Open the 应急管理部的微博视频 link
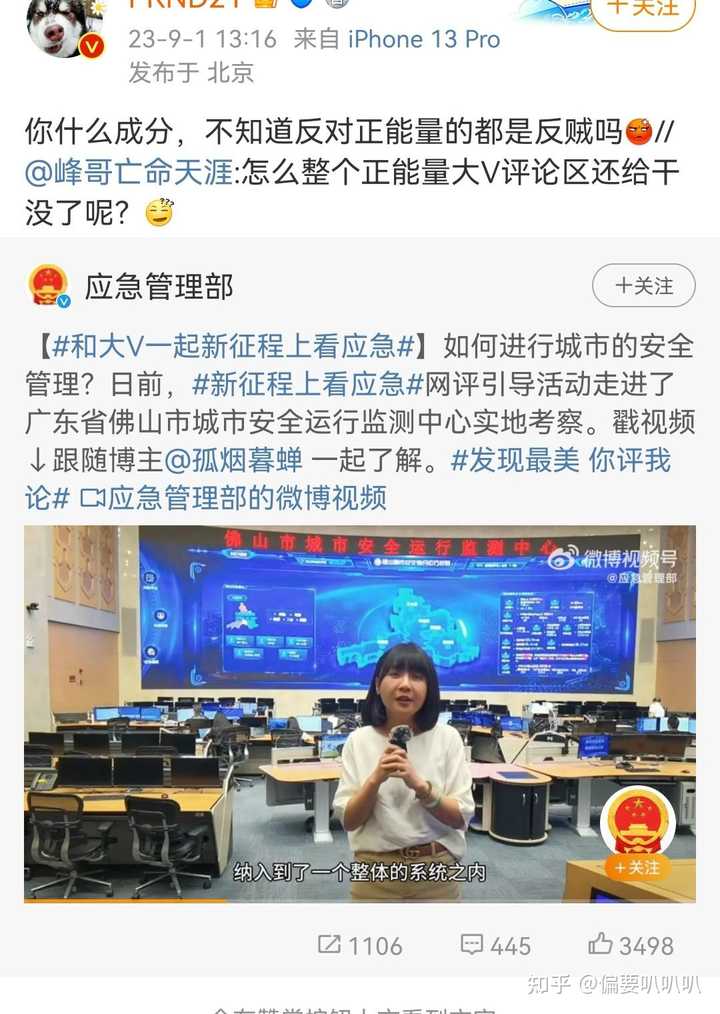This screenshot has height=1014, width=720. click(235, 497)
